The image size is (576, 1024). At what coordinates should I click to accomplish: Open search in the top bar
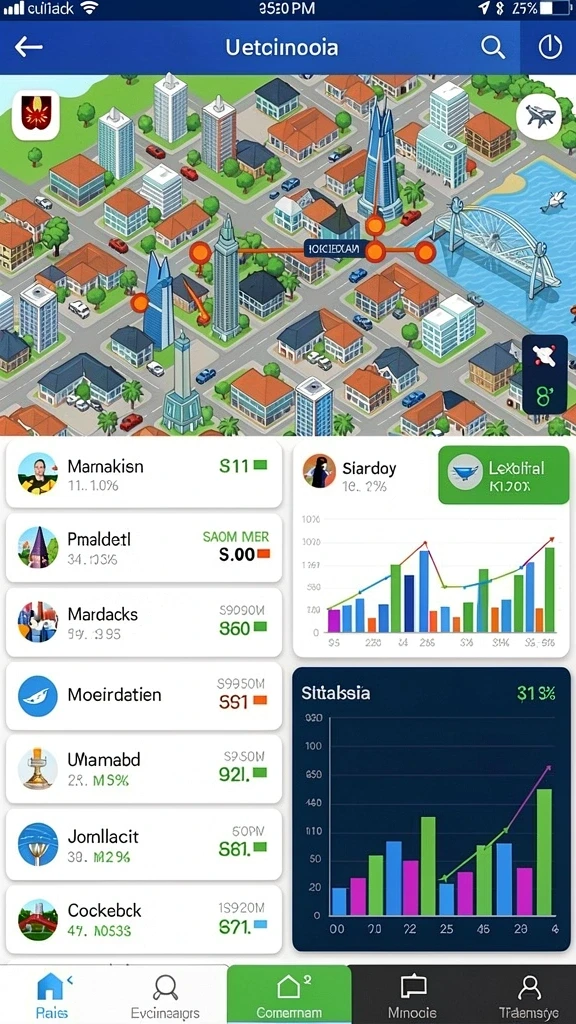[492, 47]
